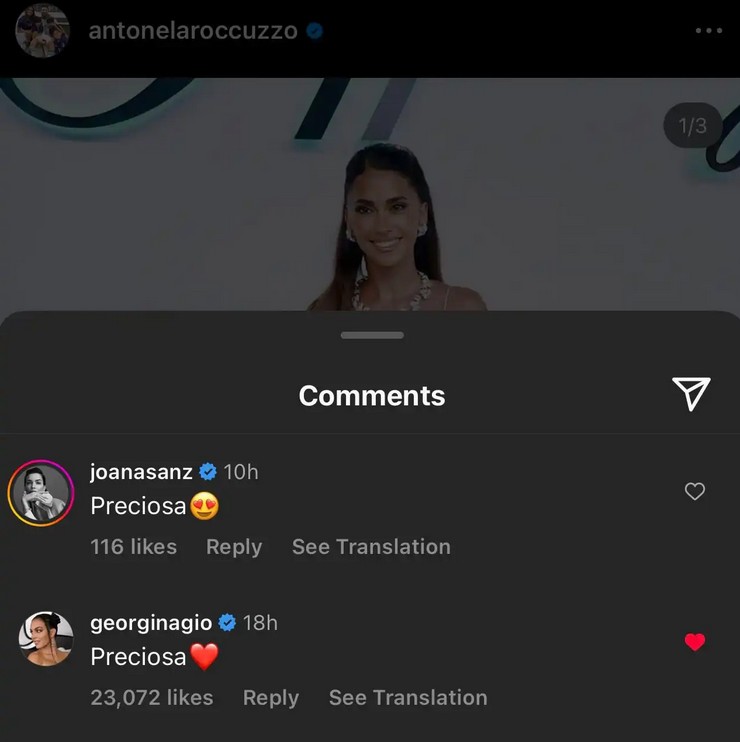740x742 pixels.
Task: Share the post via paper plane icon
Action: click(x=691, y=394)
